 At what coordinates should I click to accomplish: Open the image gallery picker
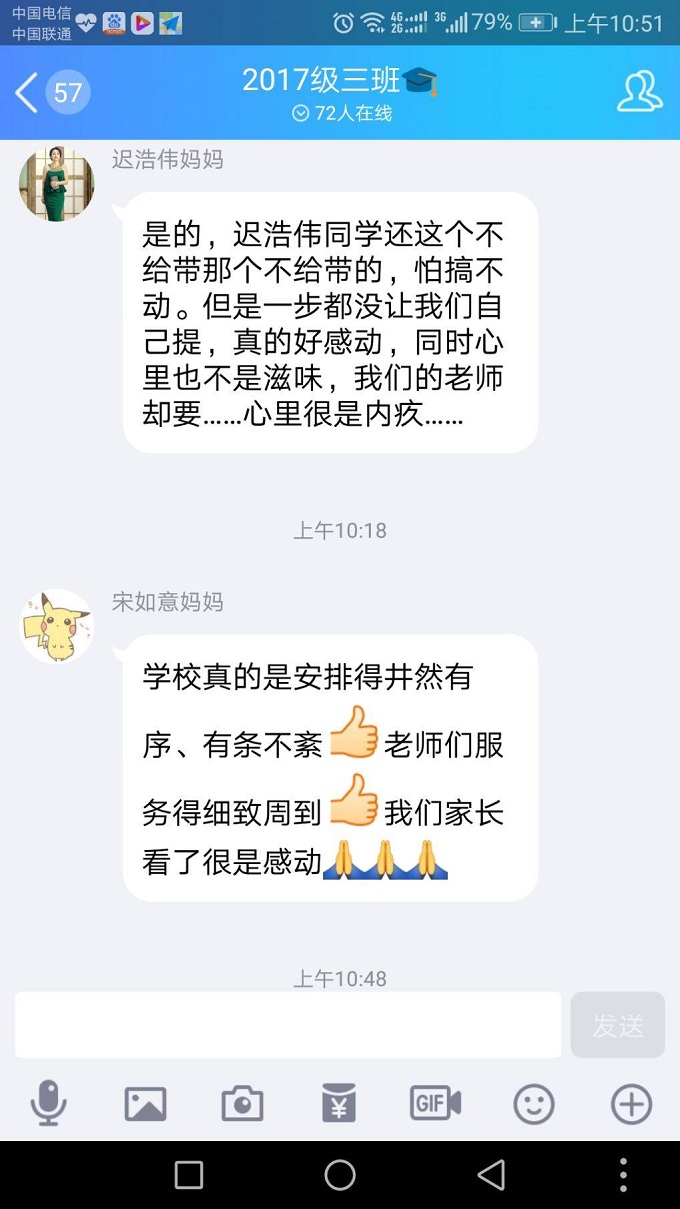(145, 1104)
